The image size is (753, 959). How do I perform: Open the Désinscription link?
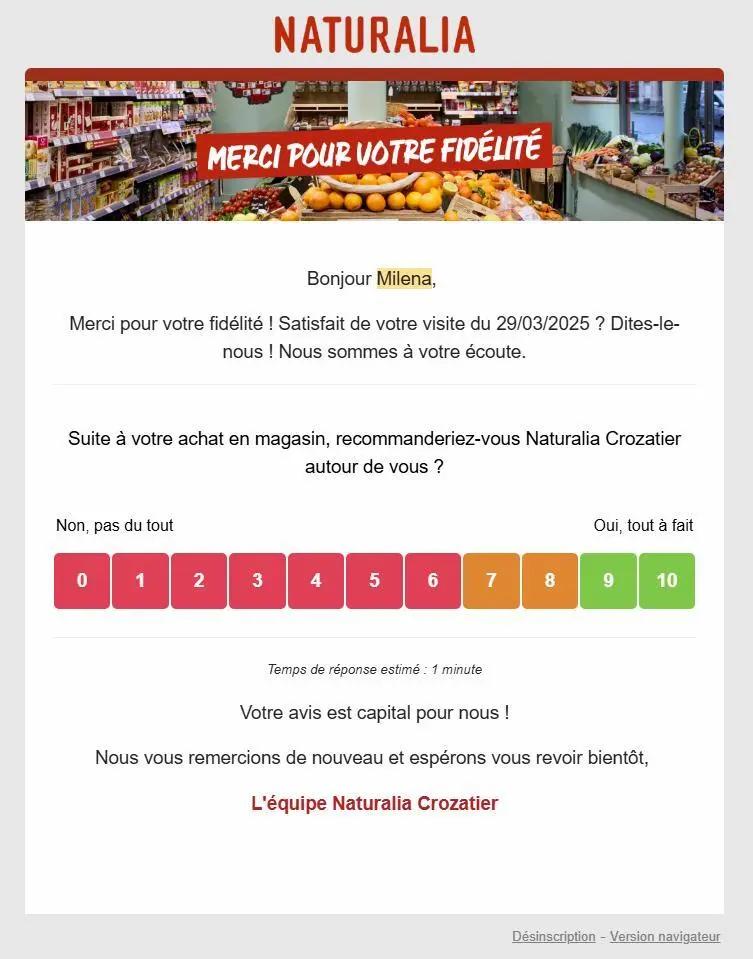[x=553, y=936]
